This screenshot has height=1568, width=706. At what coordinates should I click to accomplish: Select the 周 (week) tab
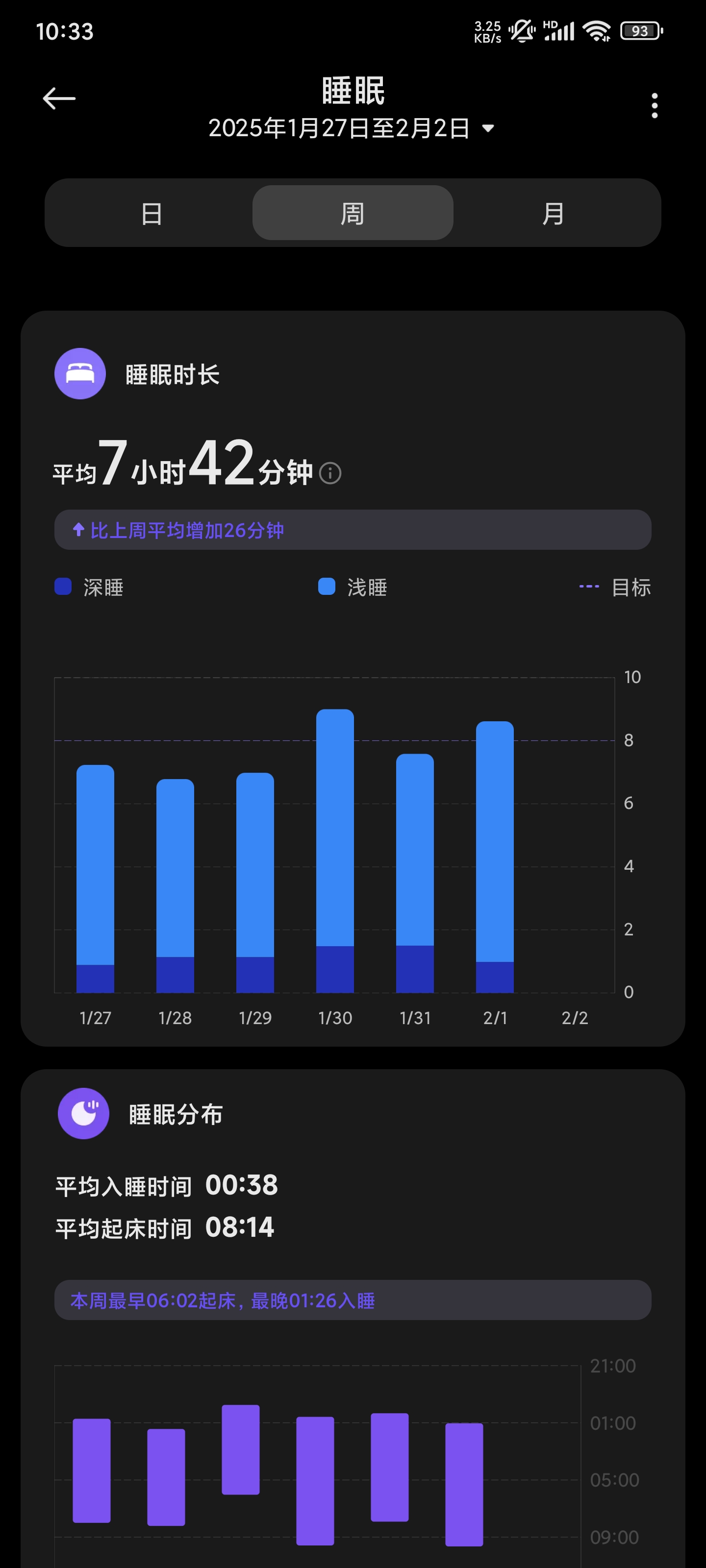point(353,213)
